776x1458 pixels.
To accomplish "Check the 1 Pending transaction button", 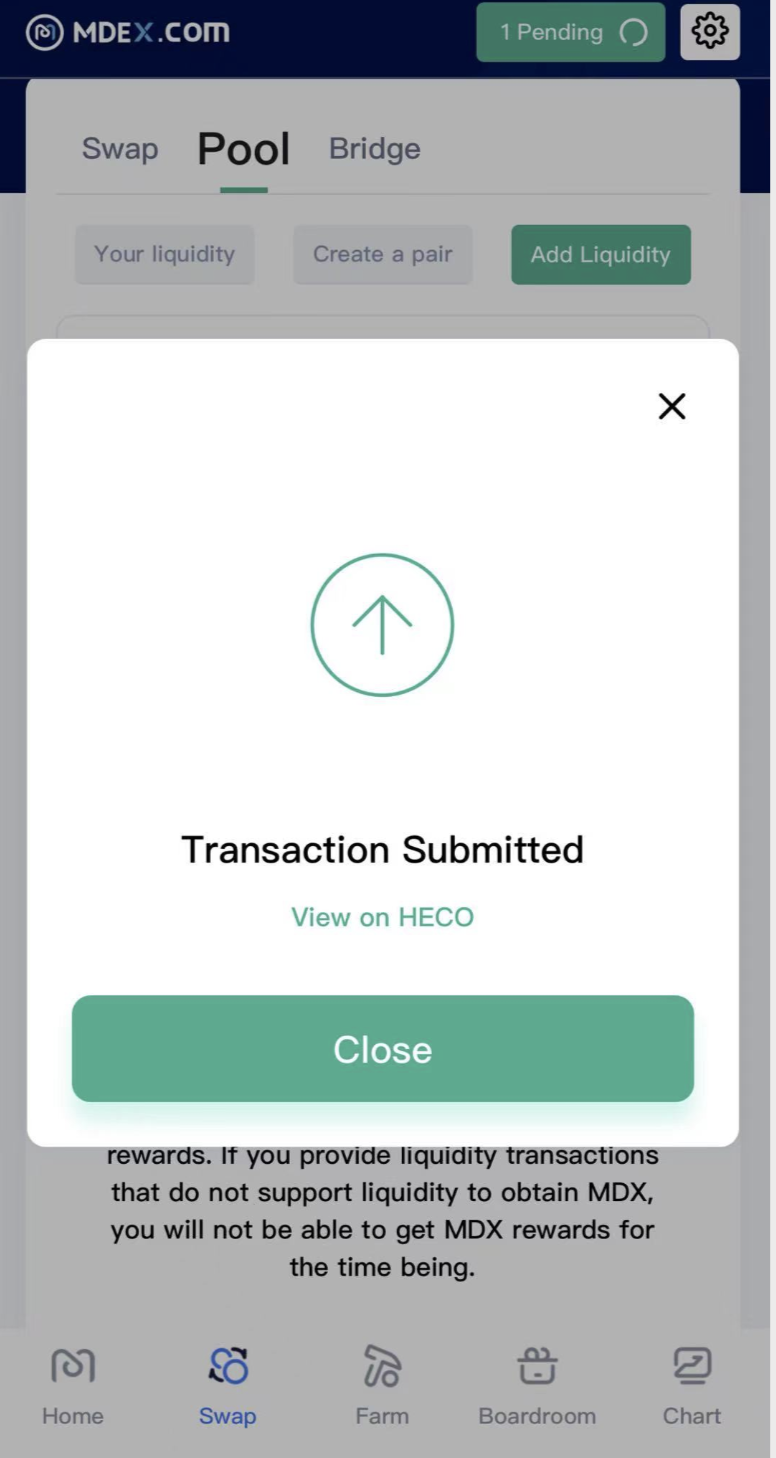I will pyautogui.click(x=571, y=32).
